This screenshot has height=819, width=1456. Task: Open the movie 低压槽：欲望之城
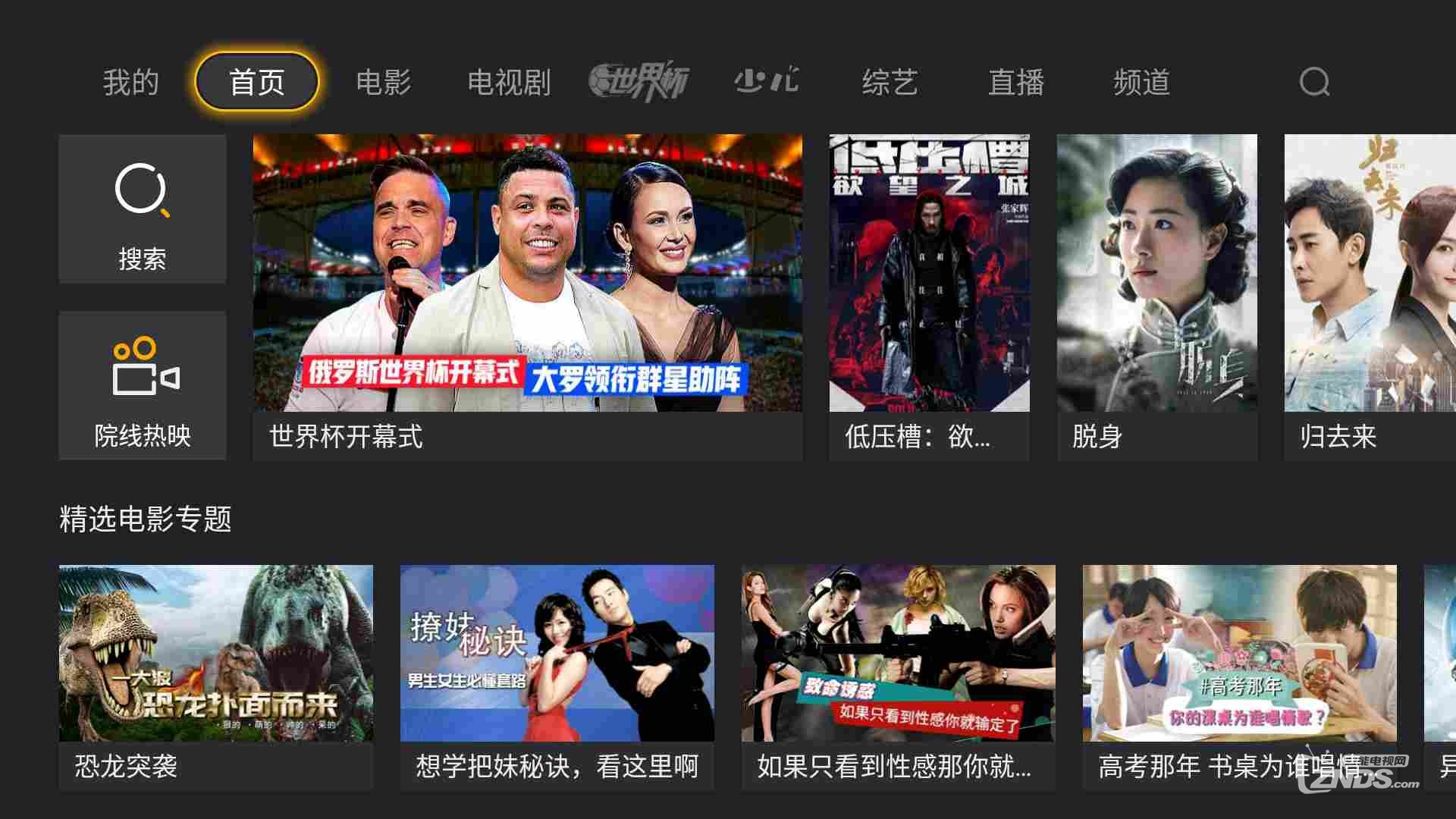coord(929,296)
